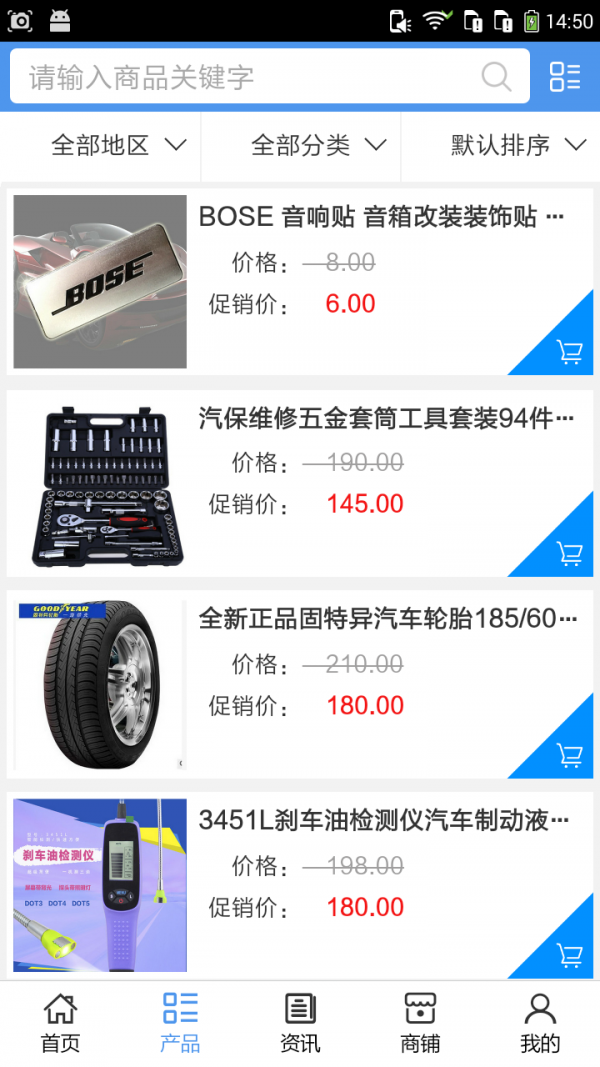Screen dimensions: 600x1067
Task: Go to the 首页 home tab
Action: point(60,1023)
